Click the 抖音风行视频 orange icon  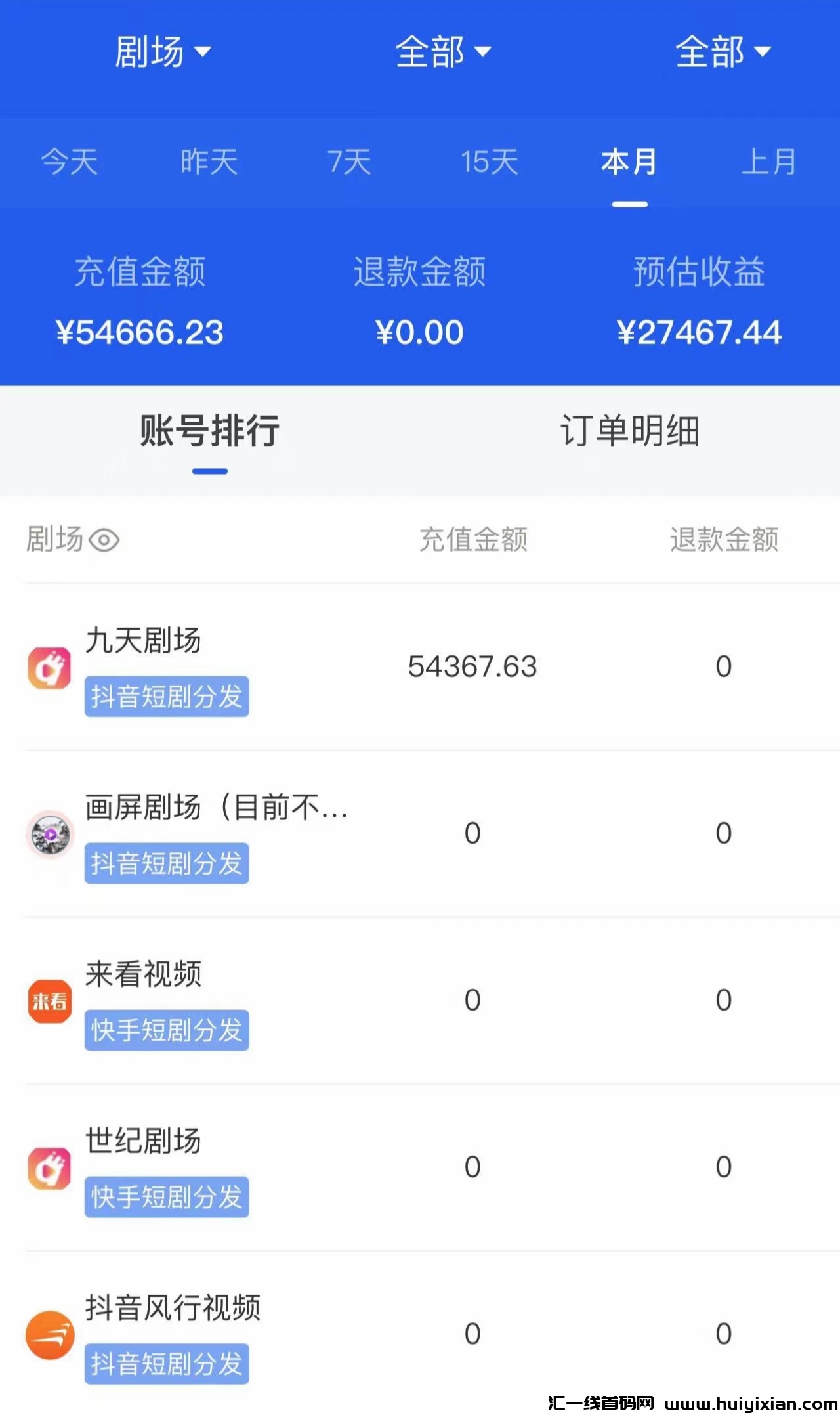pos(50,1334)
